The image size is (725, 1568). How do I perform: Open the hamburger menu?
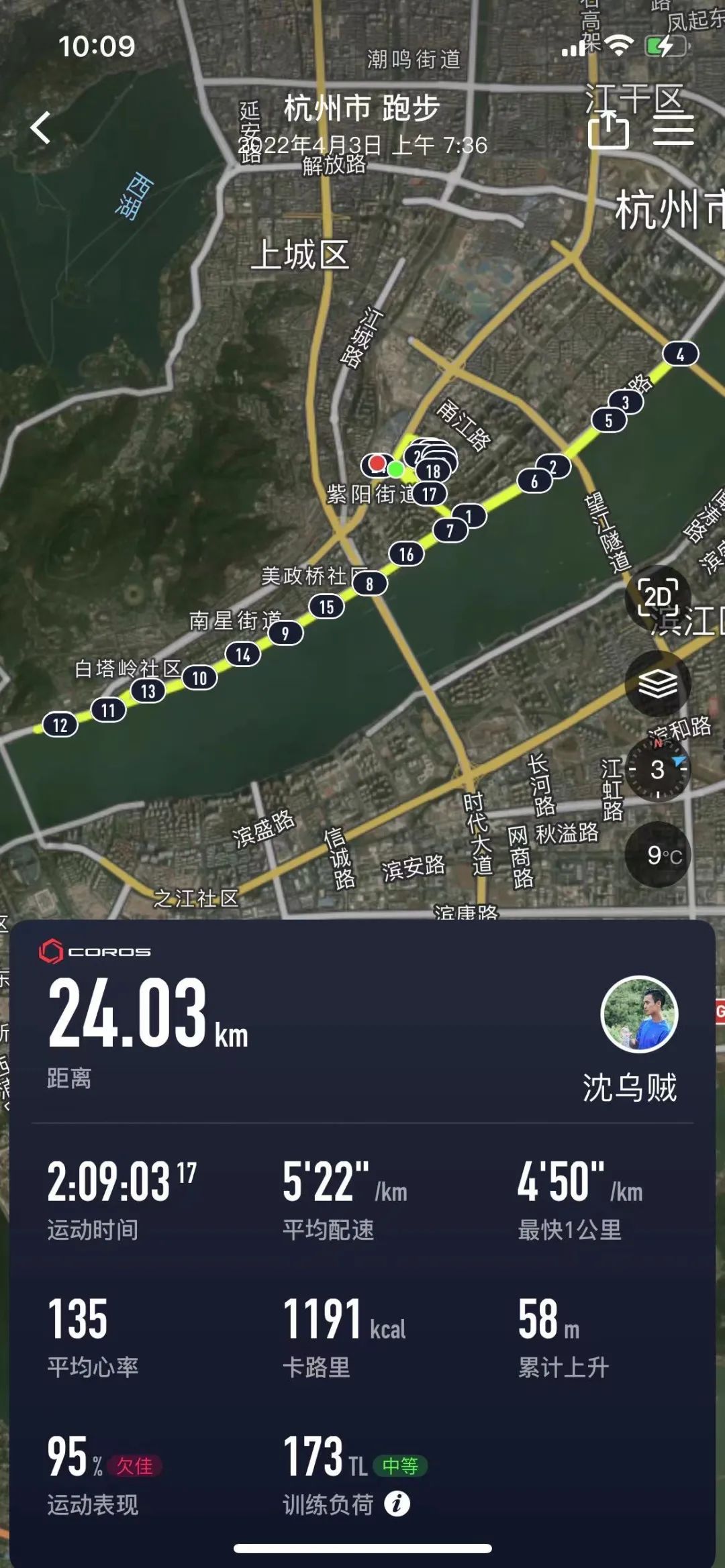pyautogui.click(x=673, y=129)
